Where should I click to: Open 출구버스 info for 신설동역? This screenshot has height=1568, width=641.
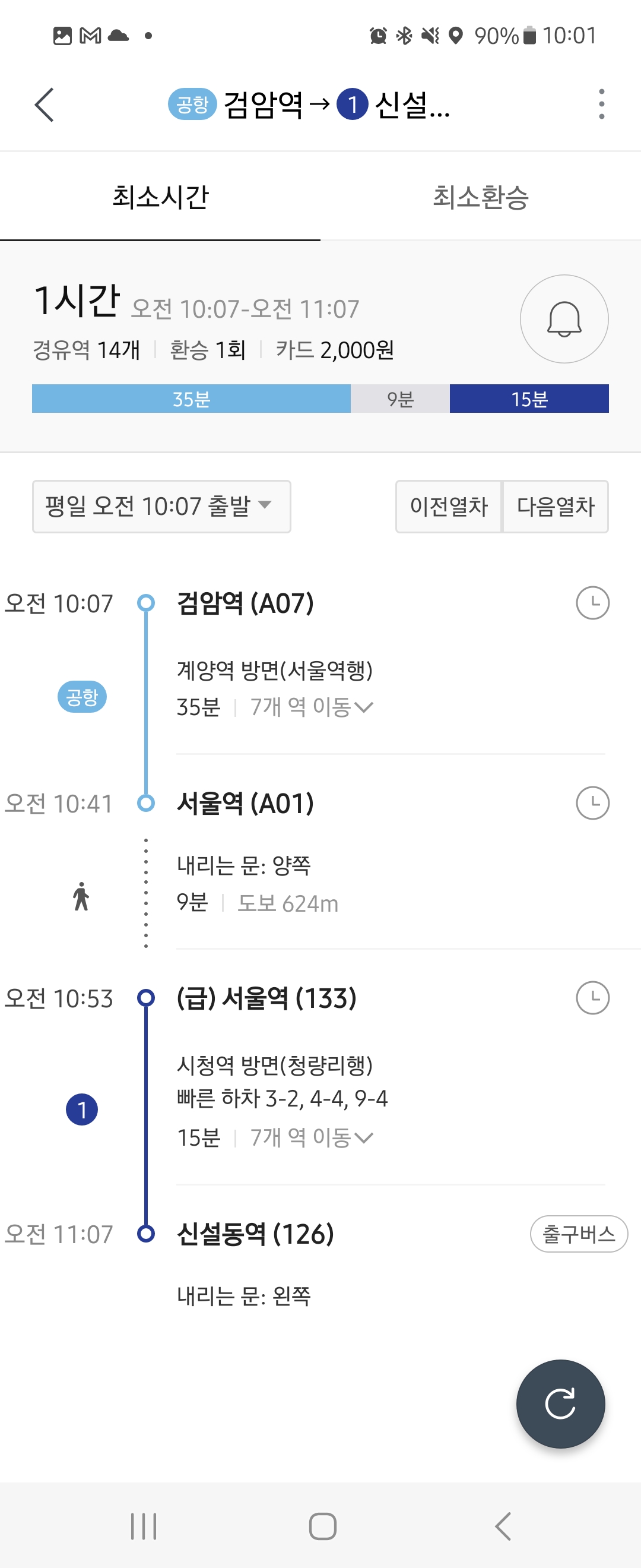point(578,1234)
